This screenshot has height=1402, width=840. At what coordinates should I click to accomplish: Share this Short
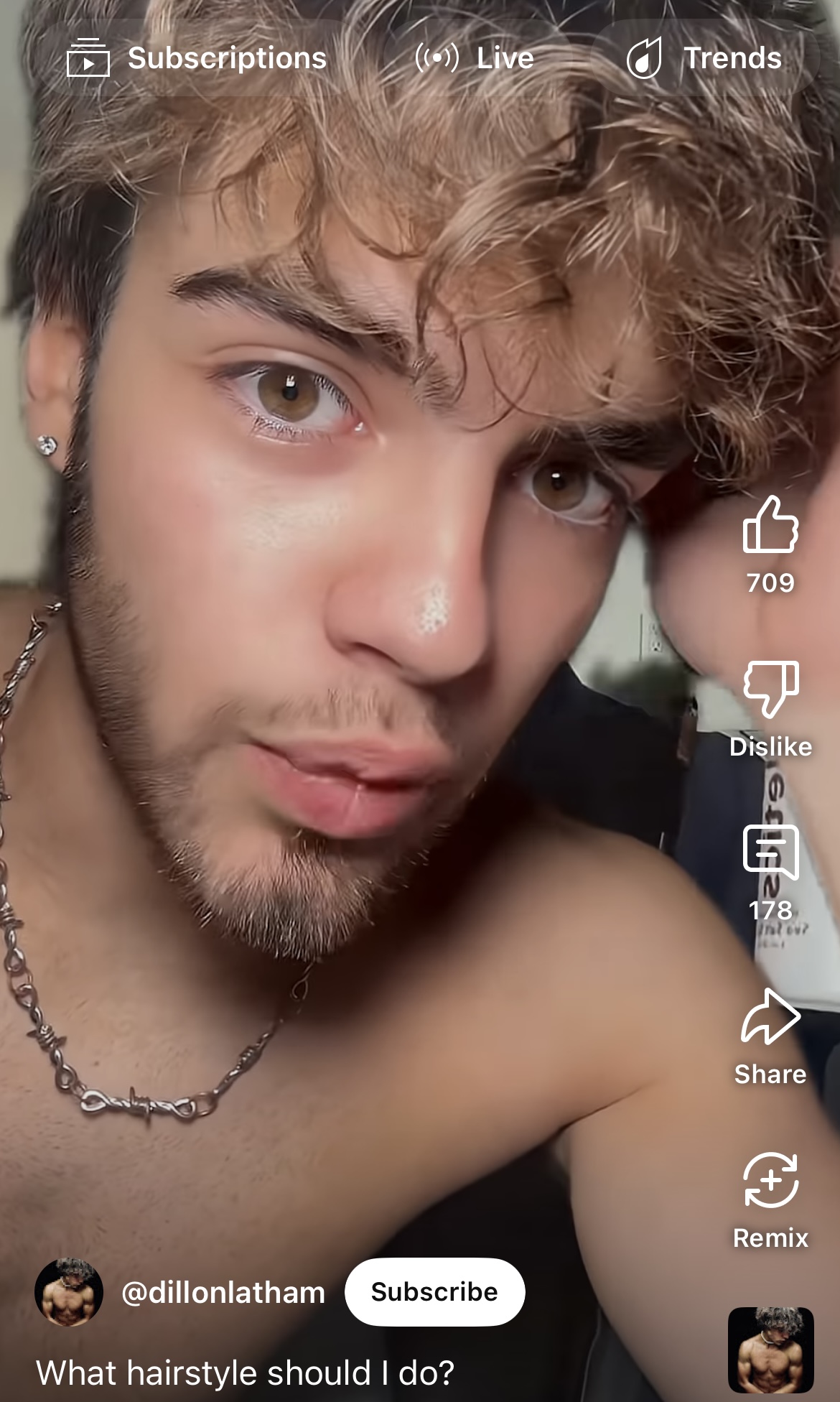(x=770, y=1017)
